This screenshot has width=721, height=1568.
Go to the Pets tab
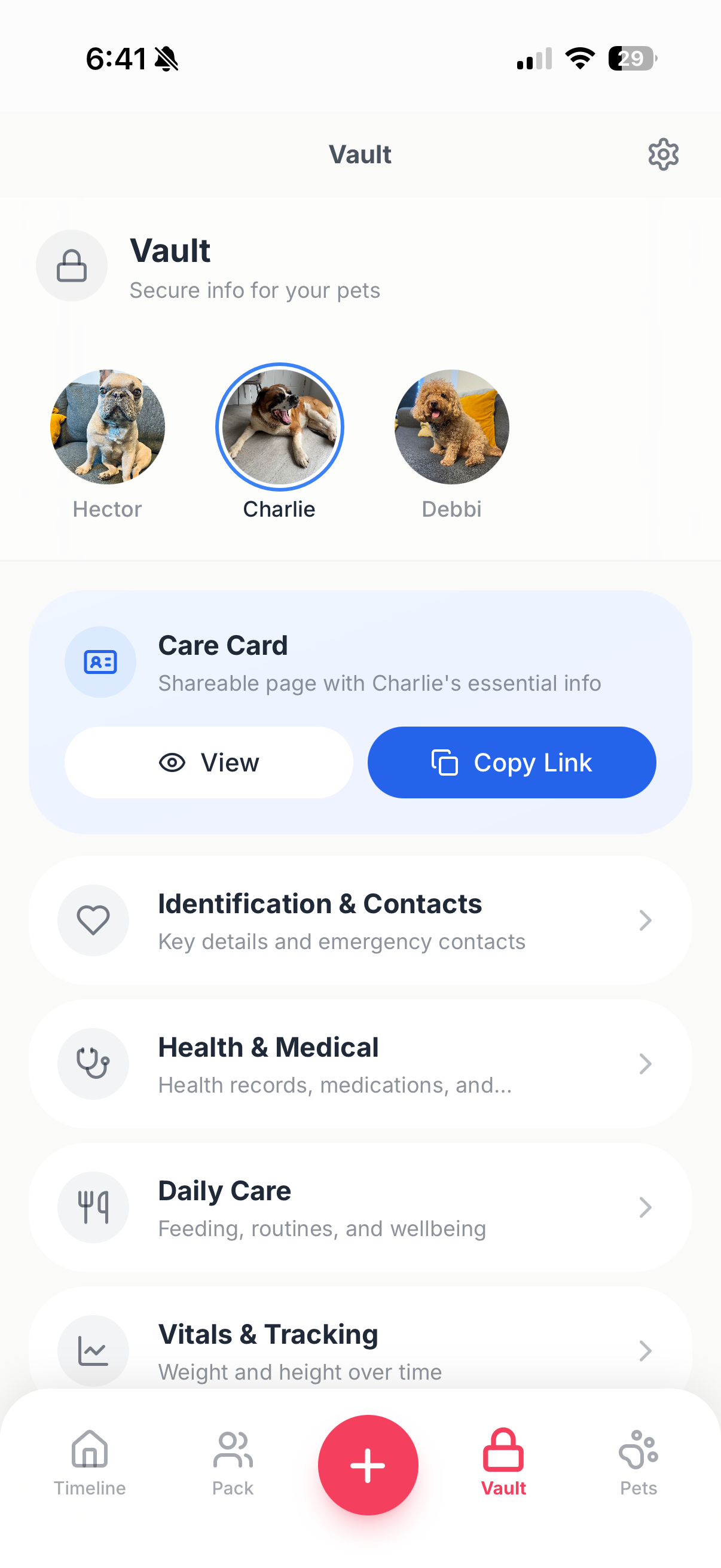[x=638, y=1463]
